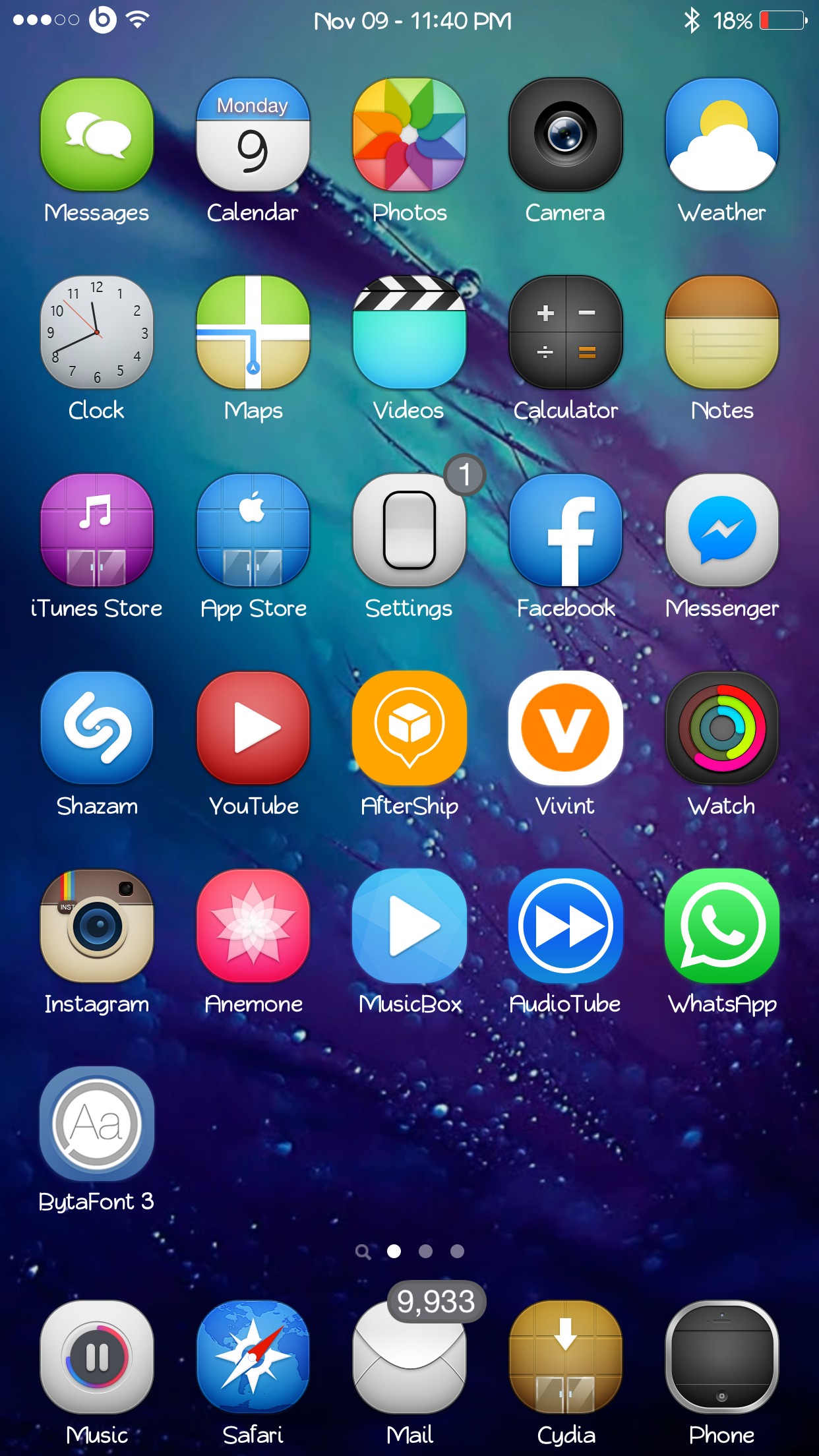Launch Cydia from the dock
Image resolution: width=819 pixels, height=1456 pixels.
[566, 1357]
